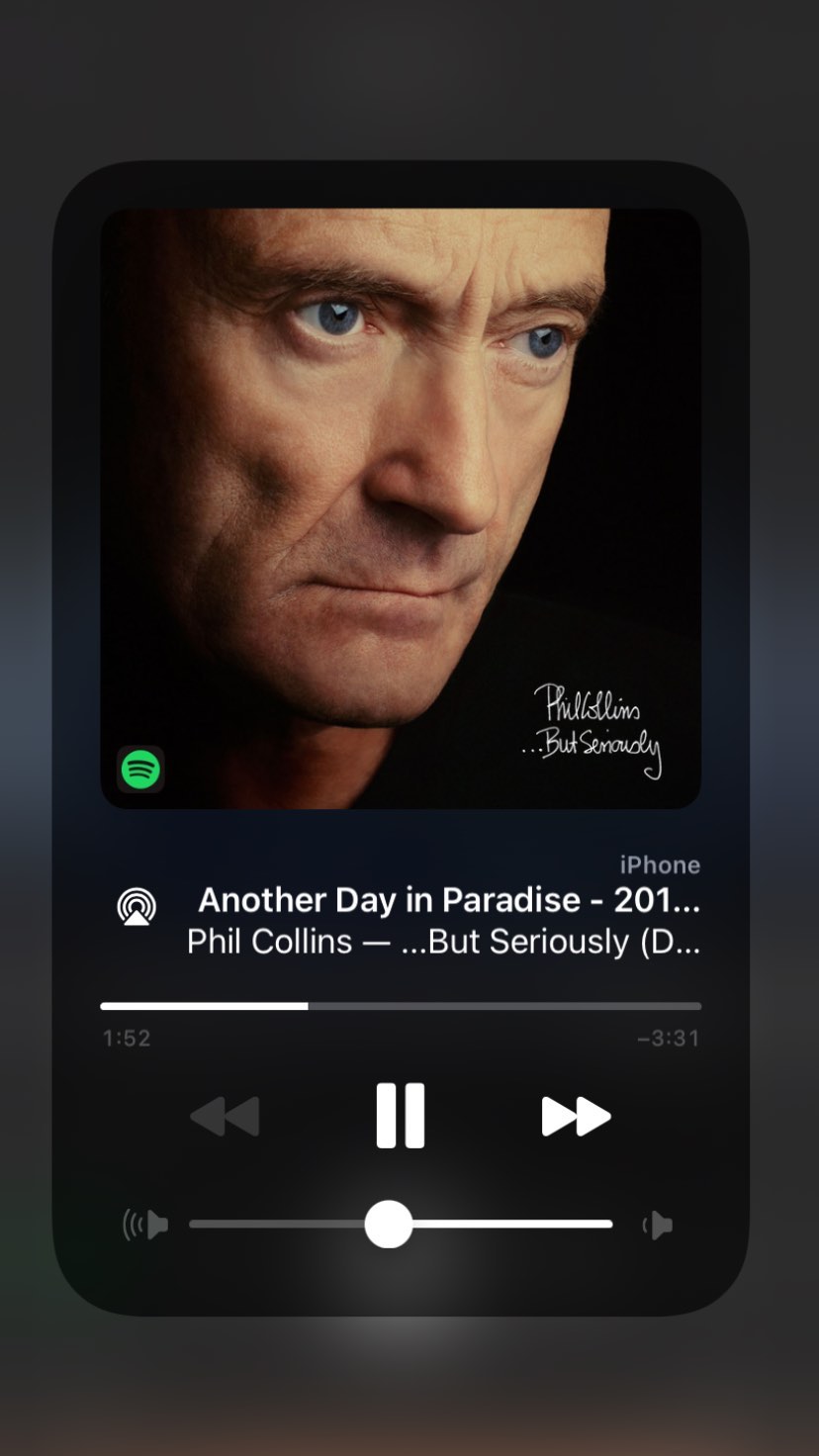This screenshot has height=1456, width=819.
Task: Skip to the next track
Action: 576,1117
